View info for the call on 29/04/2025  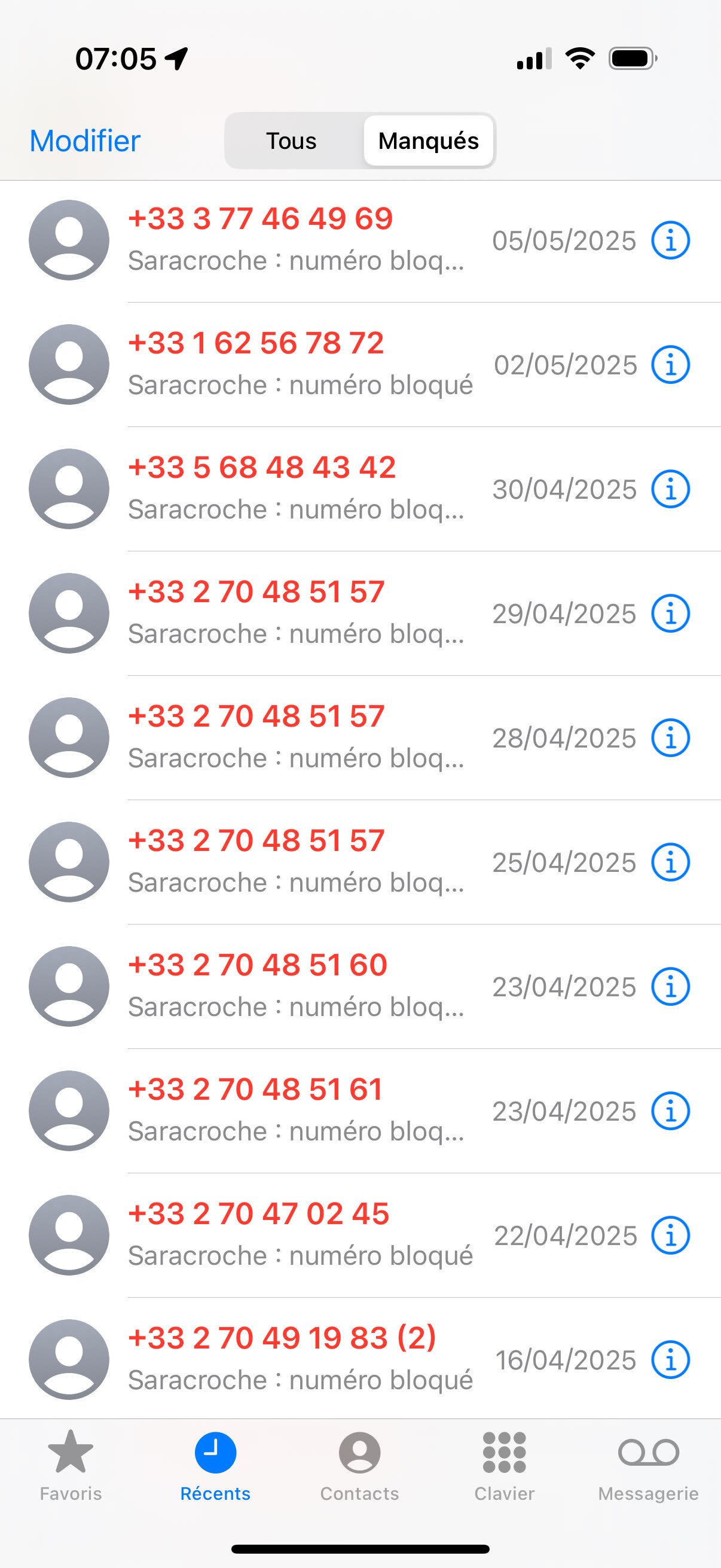pyautogui.click(x=670, y=613)
